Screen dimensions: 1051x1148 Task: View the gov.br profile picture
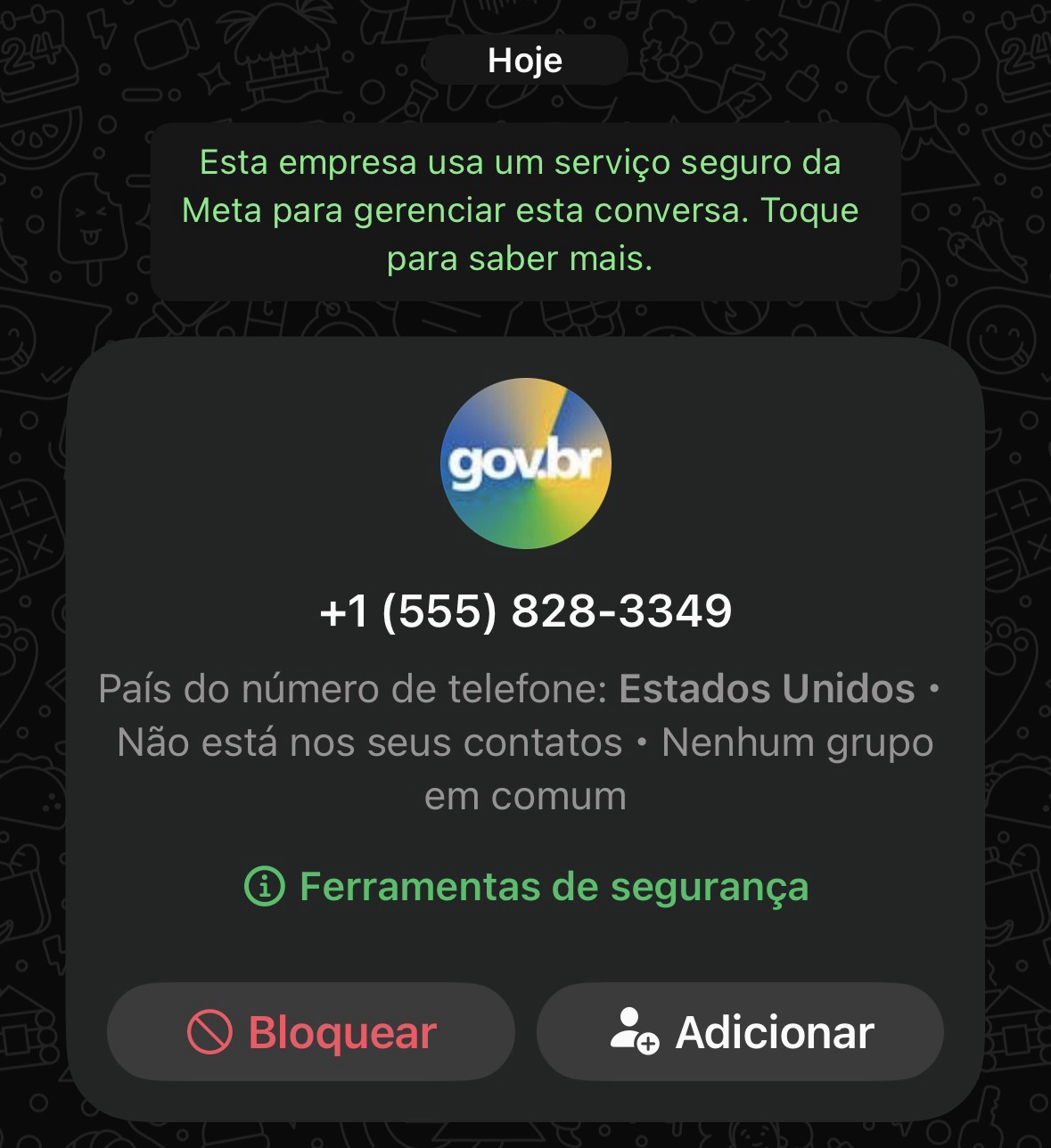coord(526,463)
